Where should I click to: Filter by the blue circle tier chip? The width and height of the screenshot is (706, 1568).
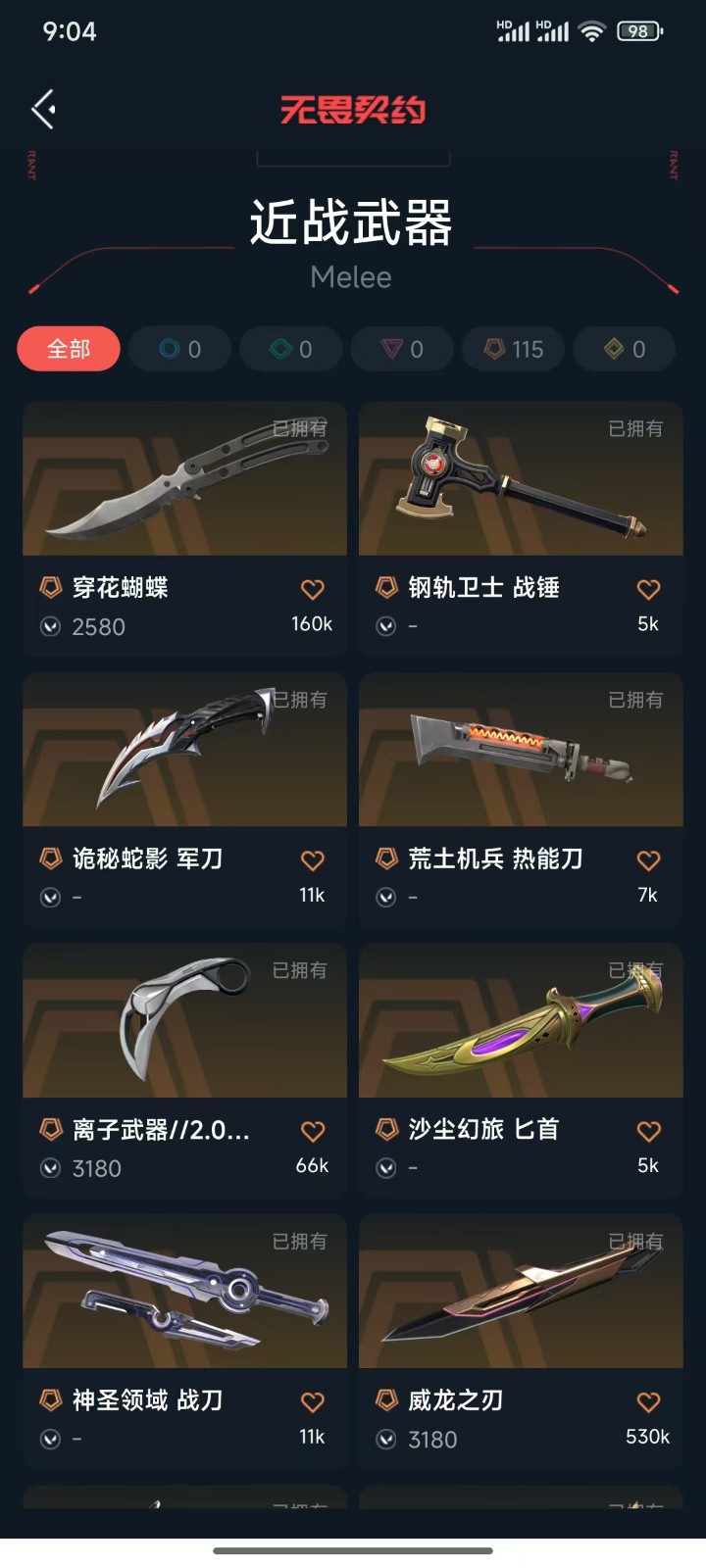tap(179, 349)
